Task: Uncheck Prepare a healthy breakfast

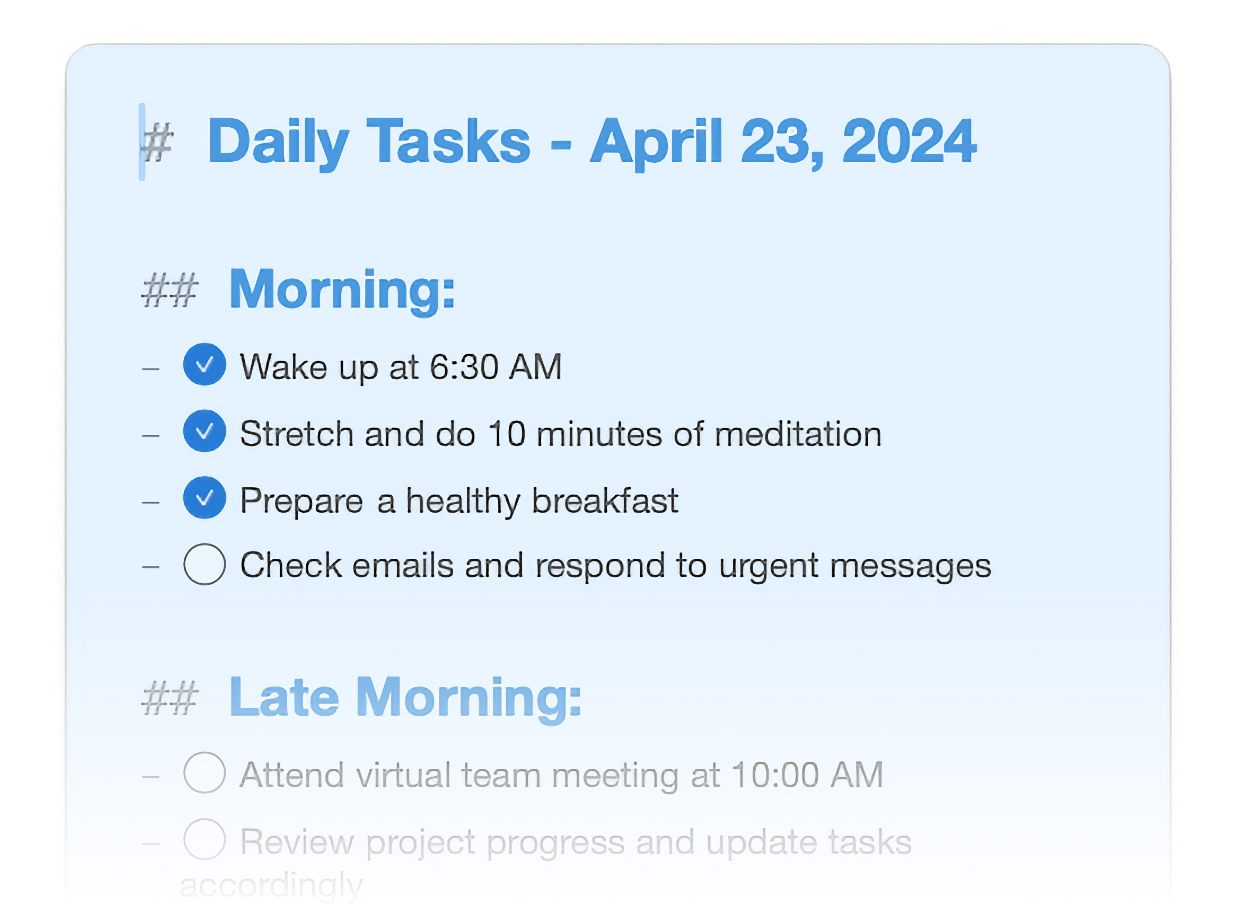Action: 204,498
